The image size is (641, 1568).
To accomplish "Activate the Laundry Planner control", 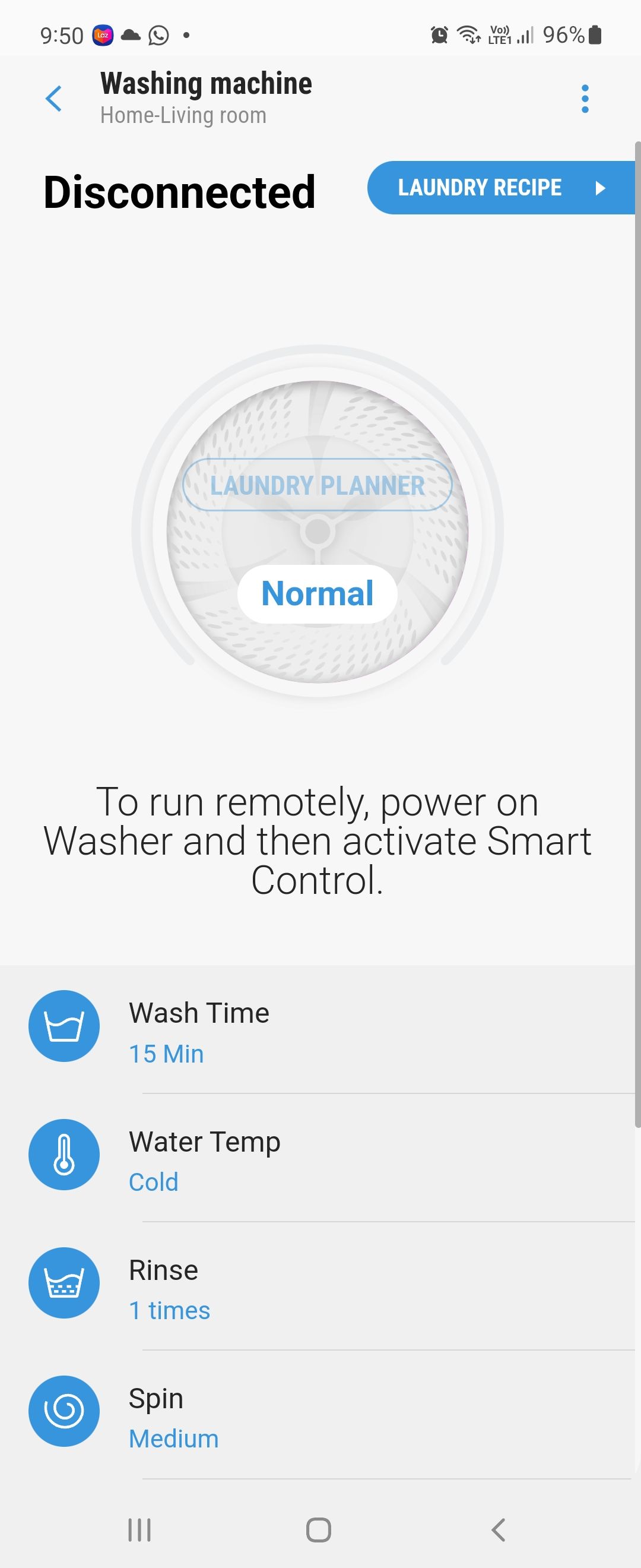I will click(x=317, y=485).
